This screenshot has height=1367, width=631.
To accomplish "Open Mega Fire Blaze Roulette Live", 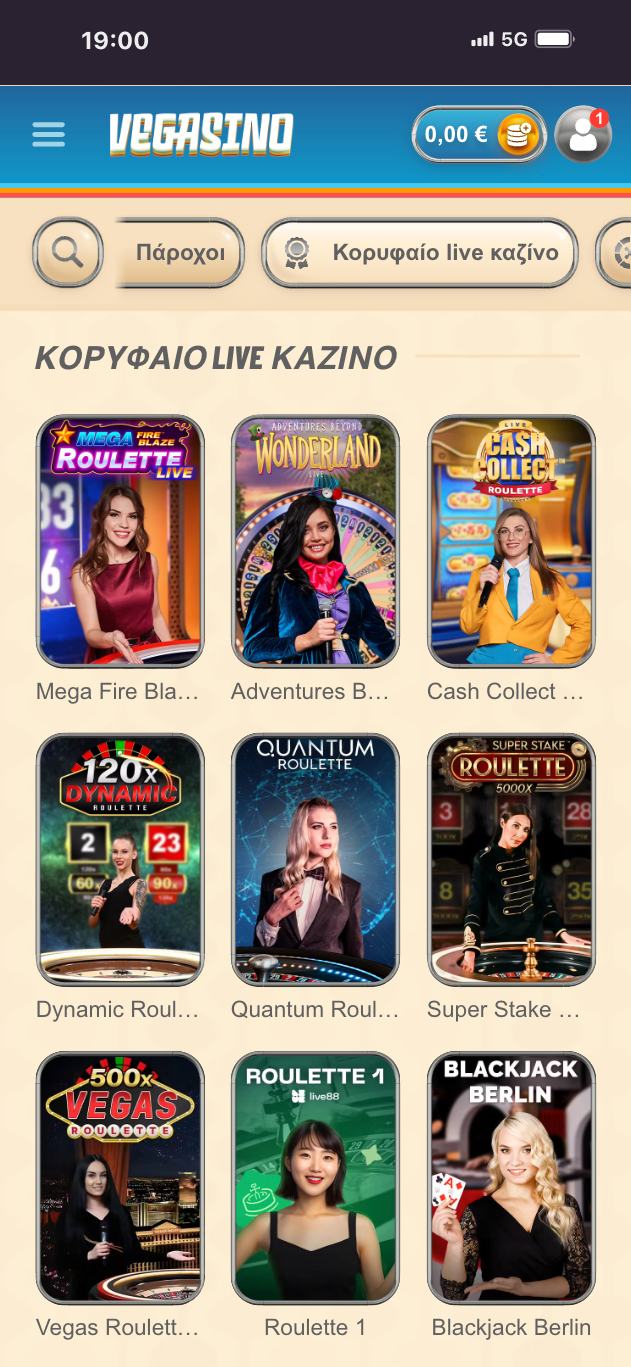I will [x=120, y=541].
